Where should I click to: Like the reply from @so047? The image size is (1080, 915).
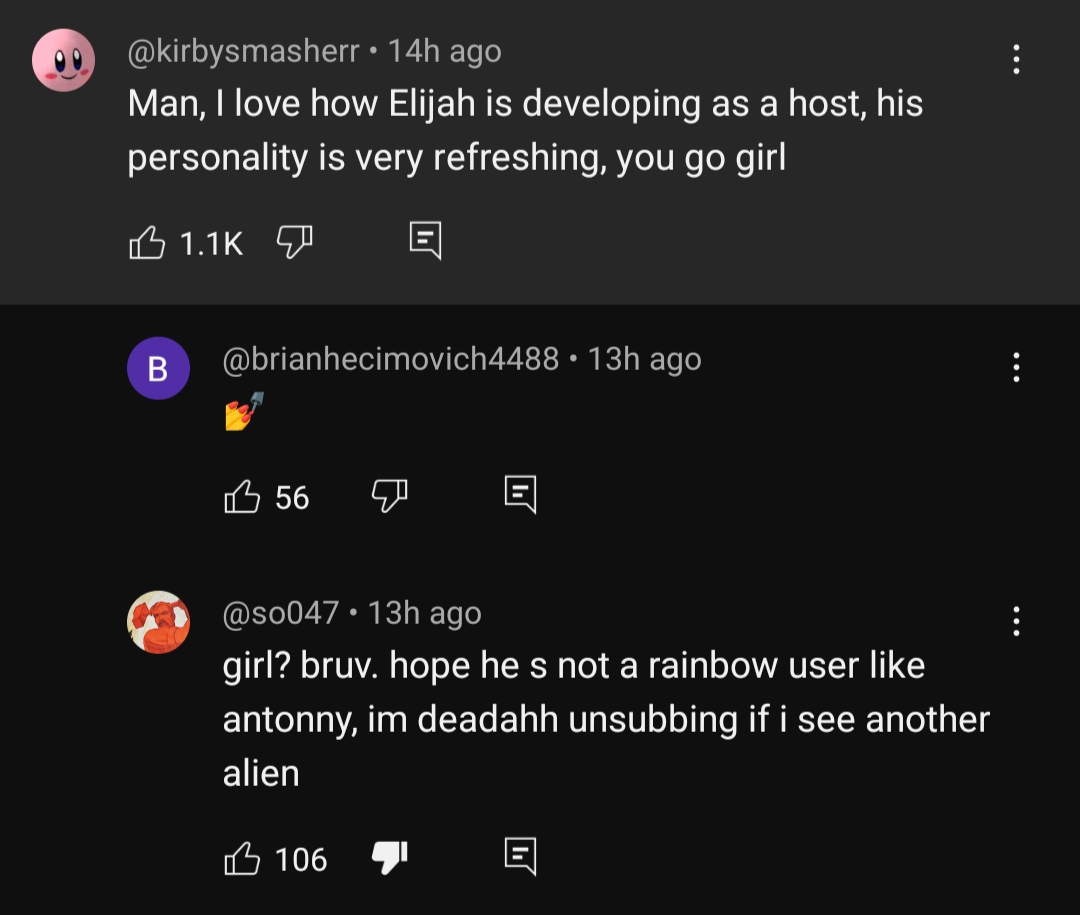(x=243, y=858)
